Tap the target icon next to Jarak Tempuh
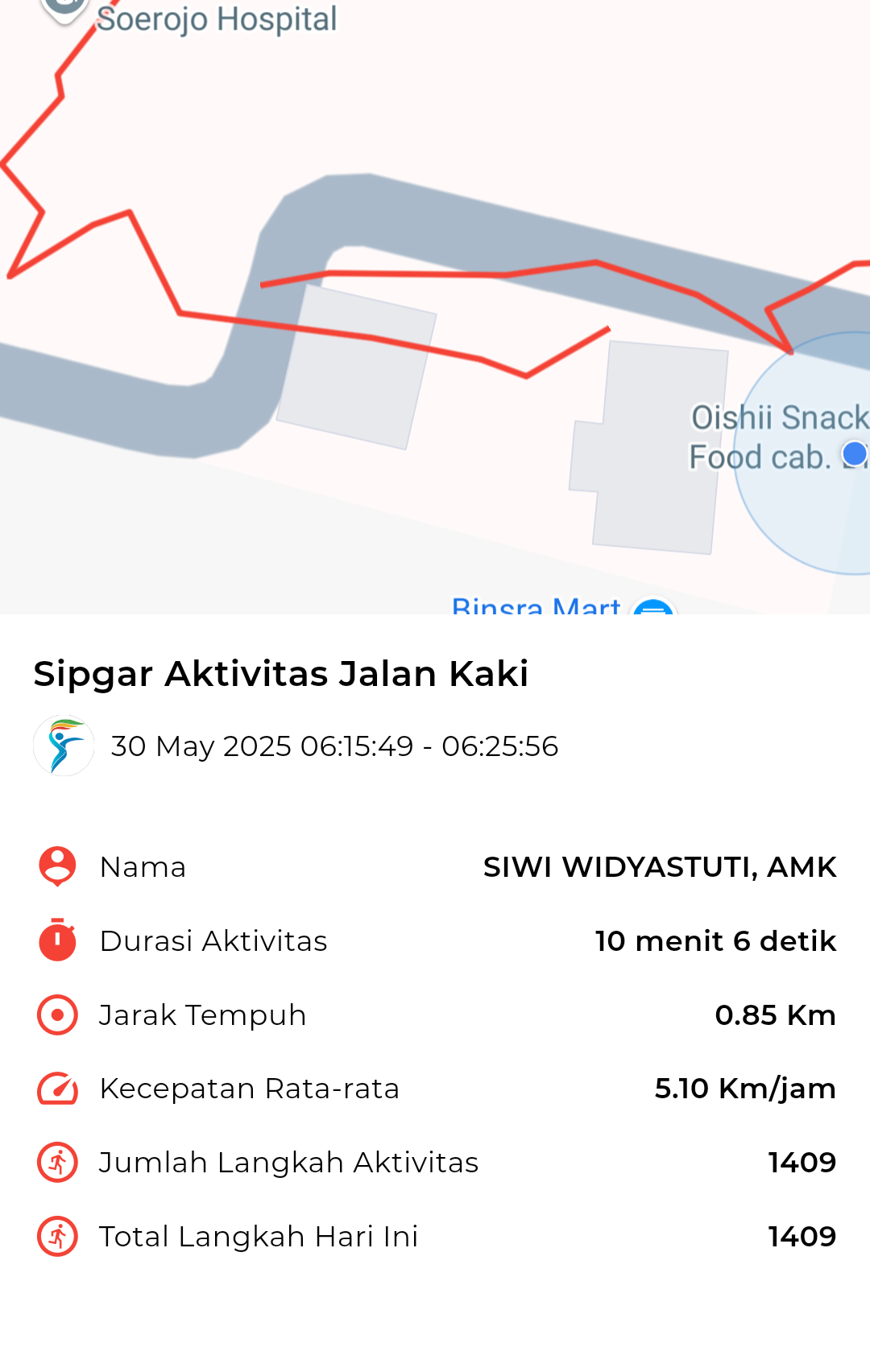The image size is (870, 1372). click(x=56, y=1014)
